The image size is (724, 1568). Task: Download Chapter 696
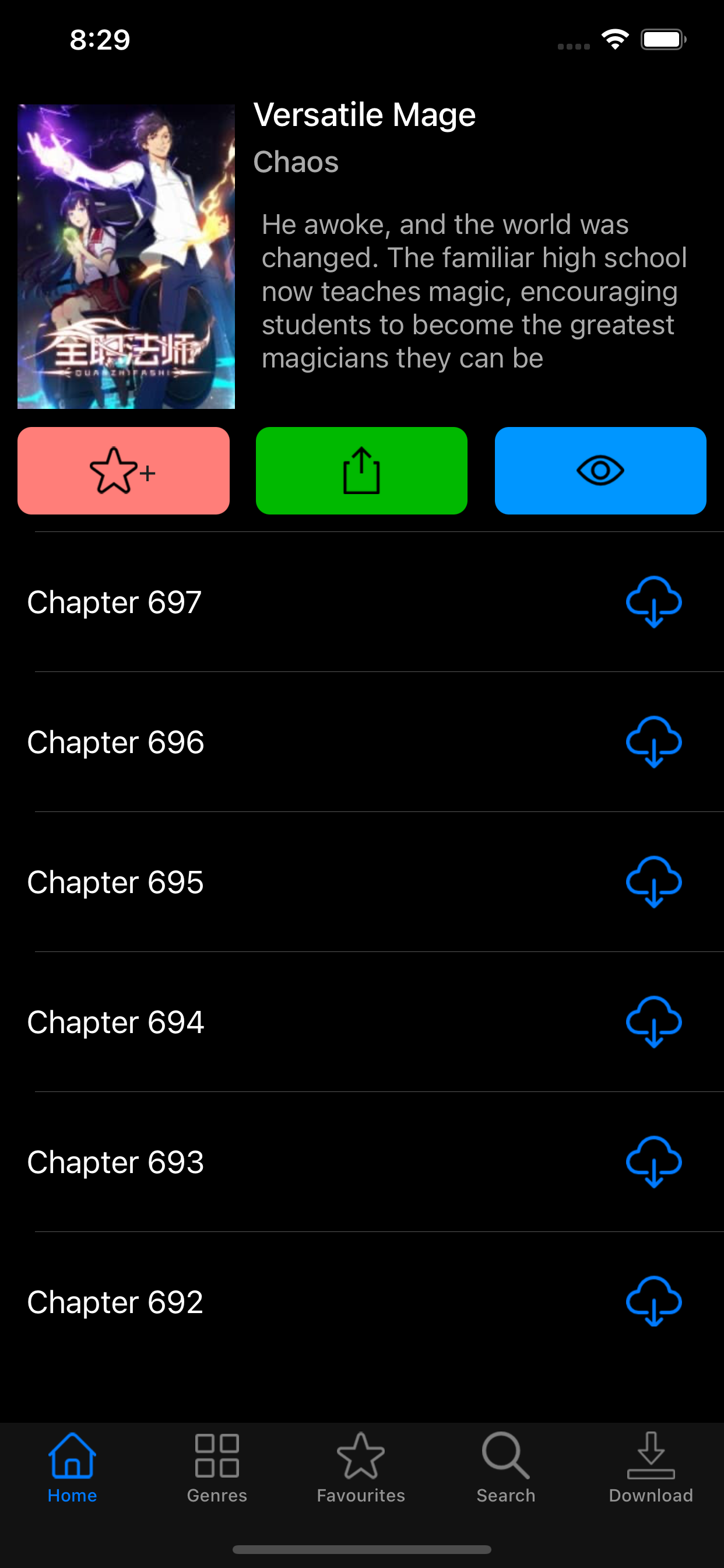(653, 743)
